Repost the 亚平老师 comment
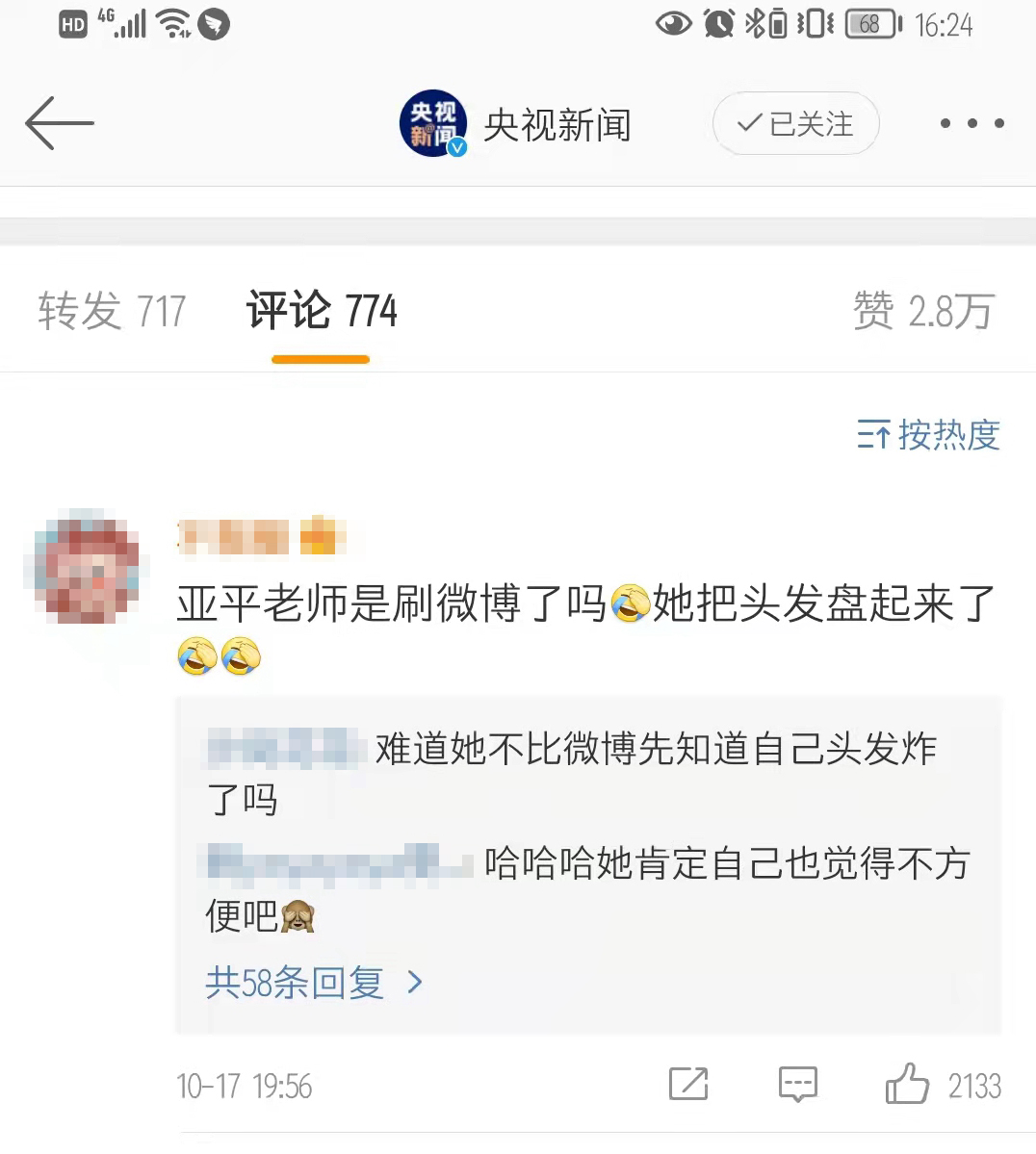The width and height of the screenshot is (1036, 1154). pos(688,1085)
